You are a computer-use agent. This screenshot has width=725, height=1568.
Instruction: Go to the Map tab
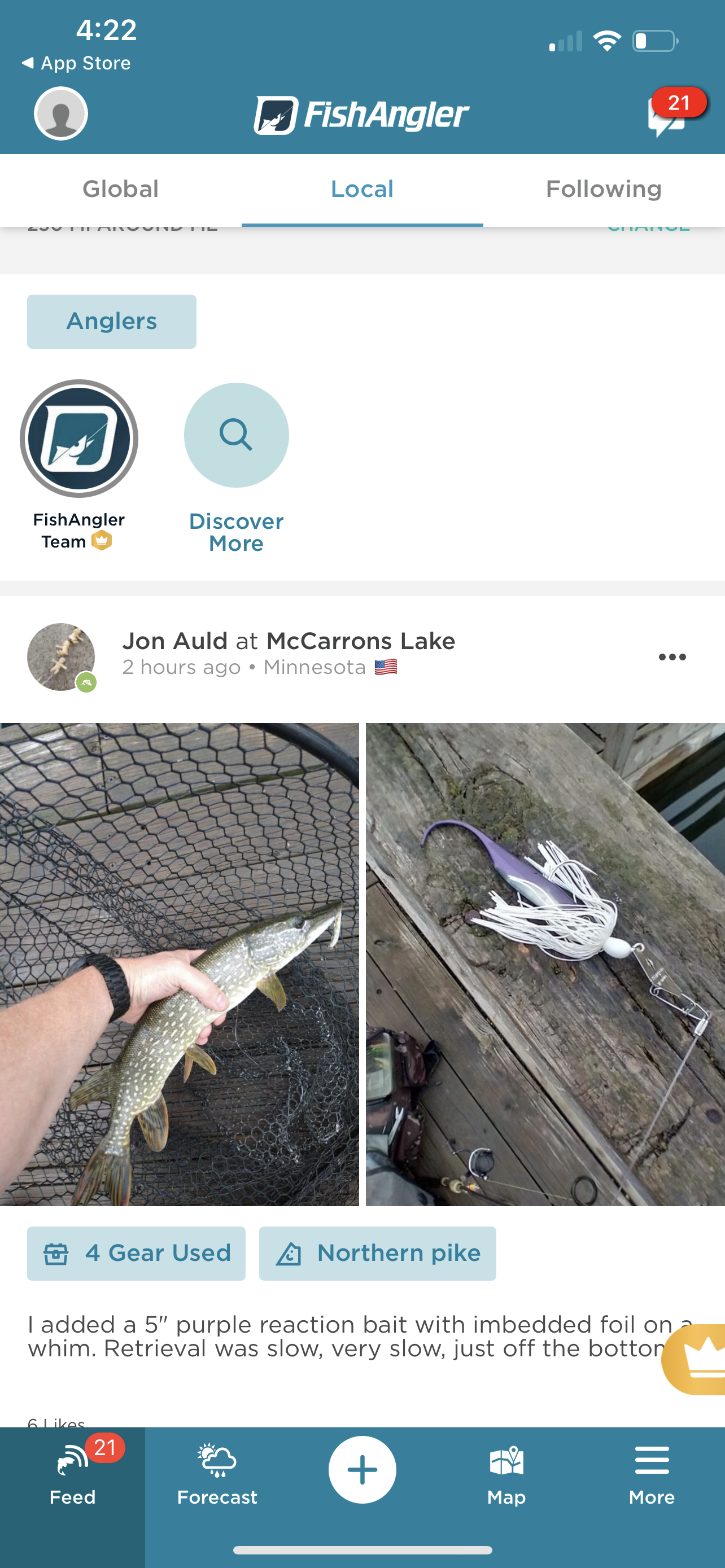point(506,1473)
